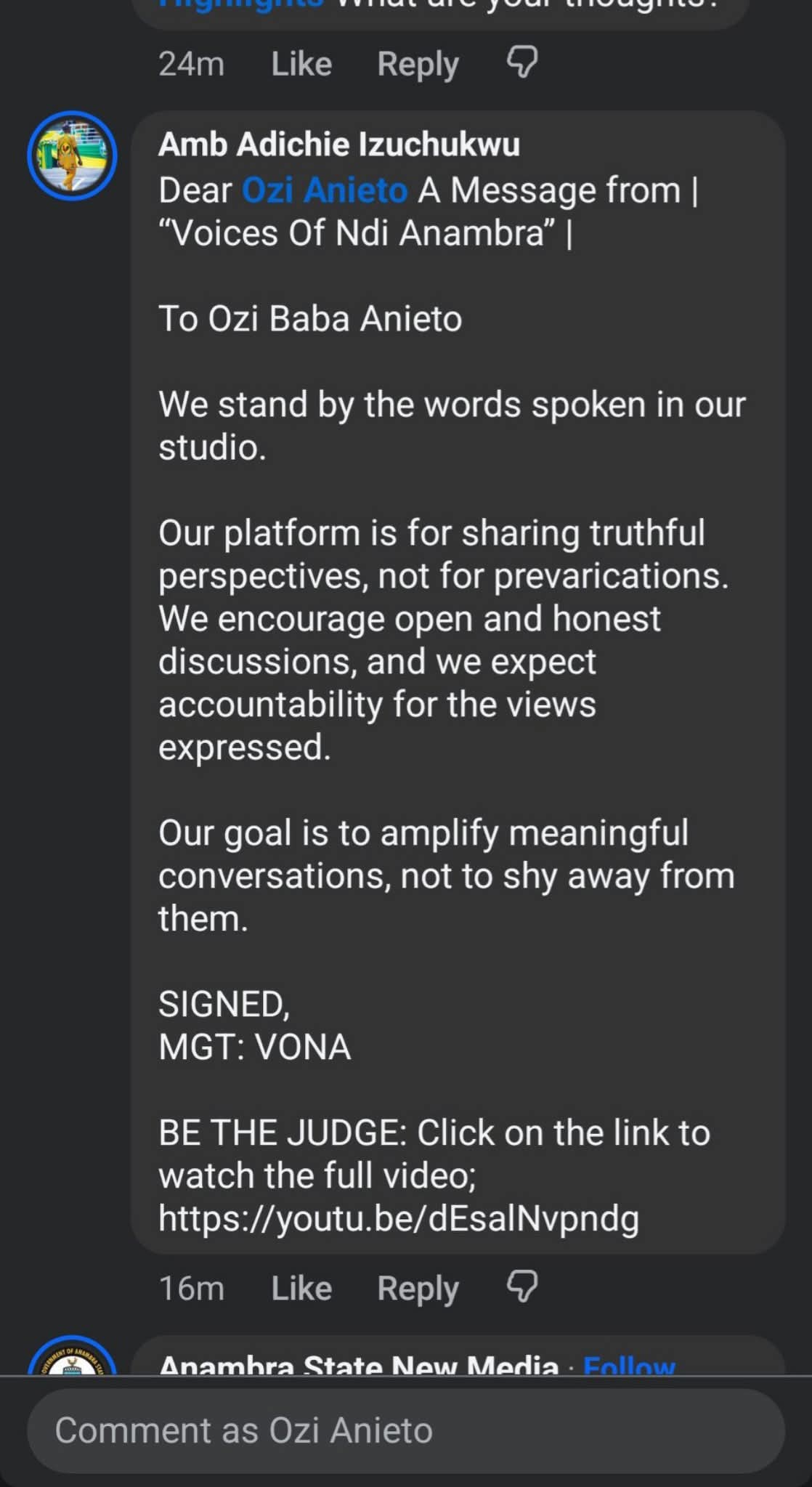Viewport: 812px width, 1487px height.
Task: Open Amb Adichie Izuchukwu's profile picture
Action: tap(72, 155)
